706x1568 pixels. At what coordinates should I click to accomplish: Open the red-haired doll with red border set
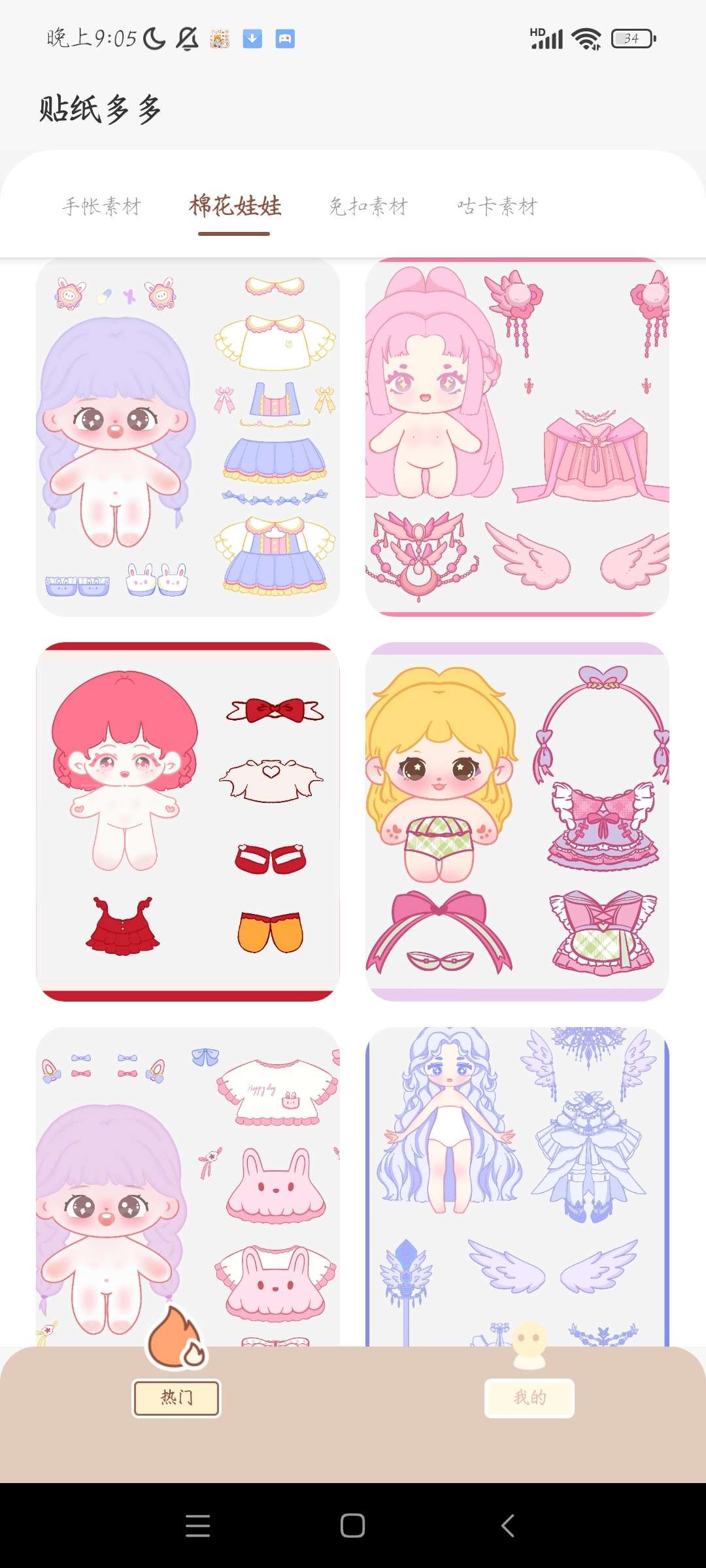point(188,821)
